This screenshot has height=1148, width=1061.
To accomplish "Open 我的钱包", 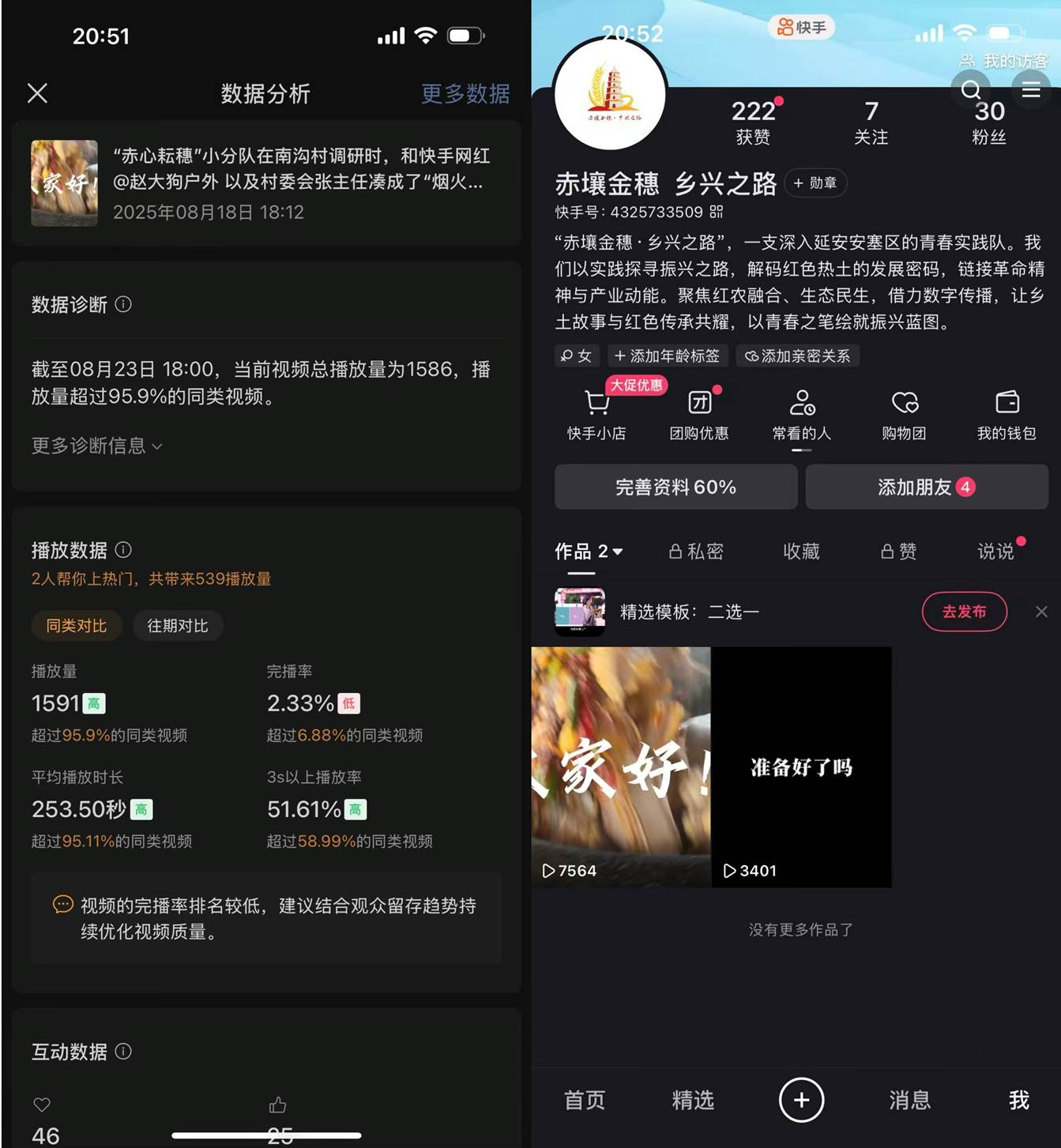I will click(x=1006, y=414).
